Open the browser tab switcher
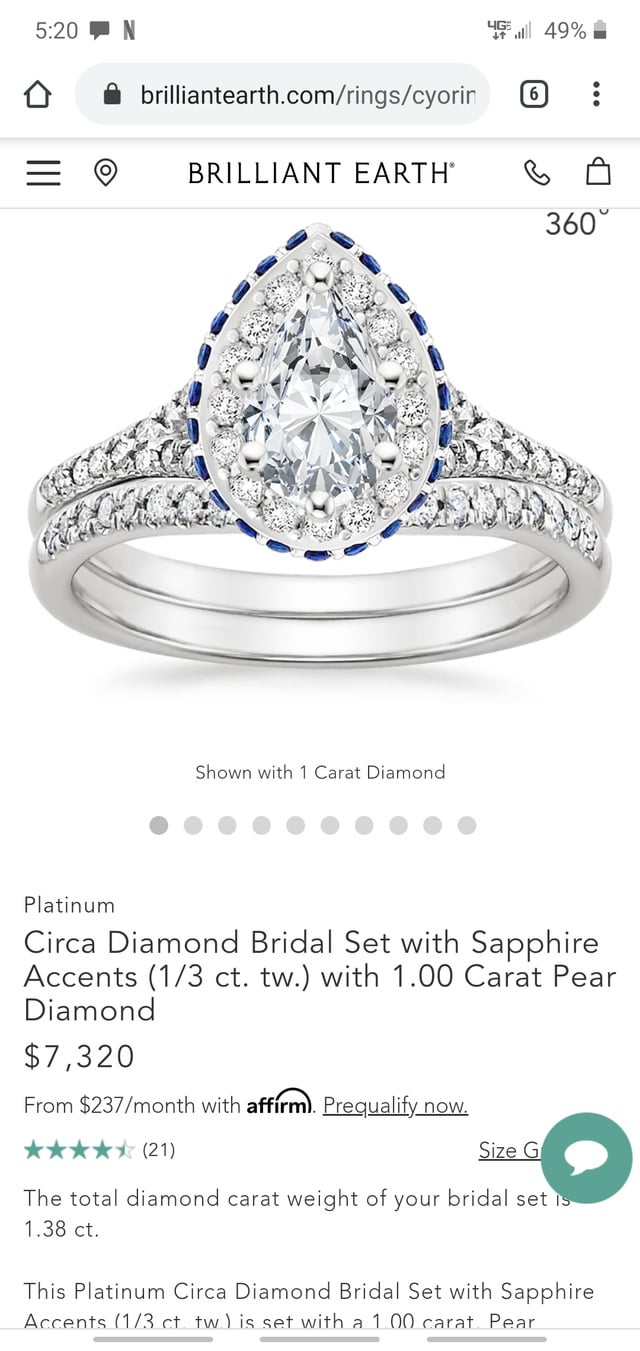 coord(534,95)
